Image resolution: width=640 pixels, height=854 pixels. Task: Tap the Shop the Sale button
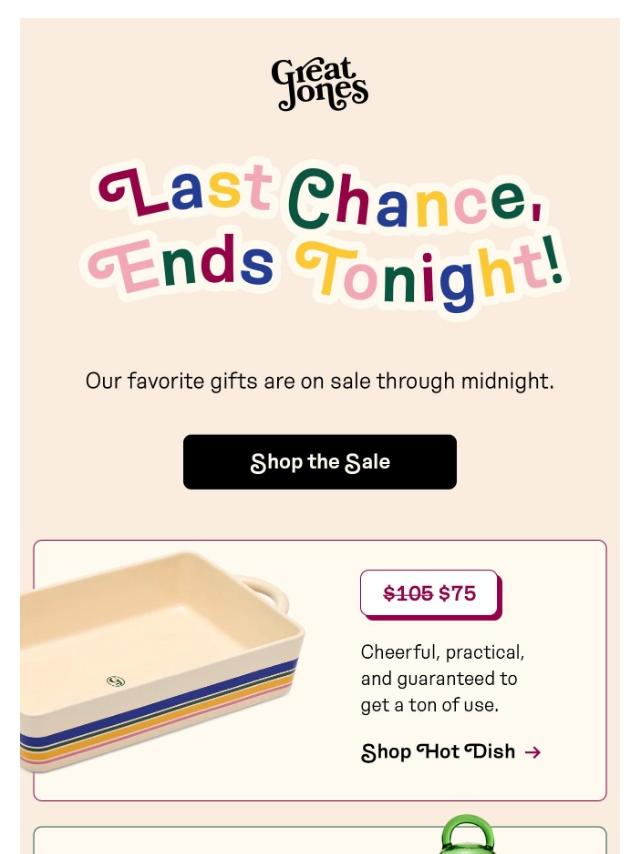coord(320,462)
